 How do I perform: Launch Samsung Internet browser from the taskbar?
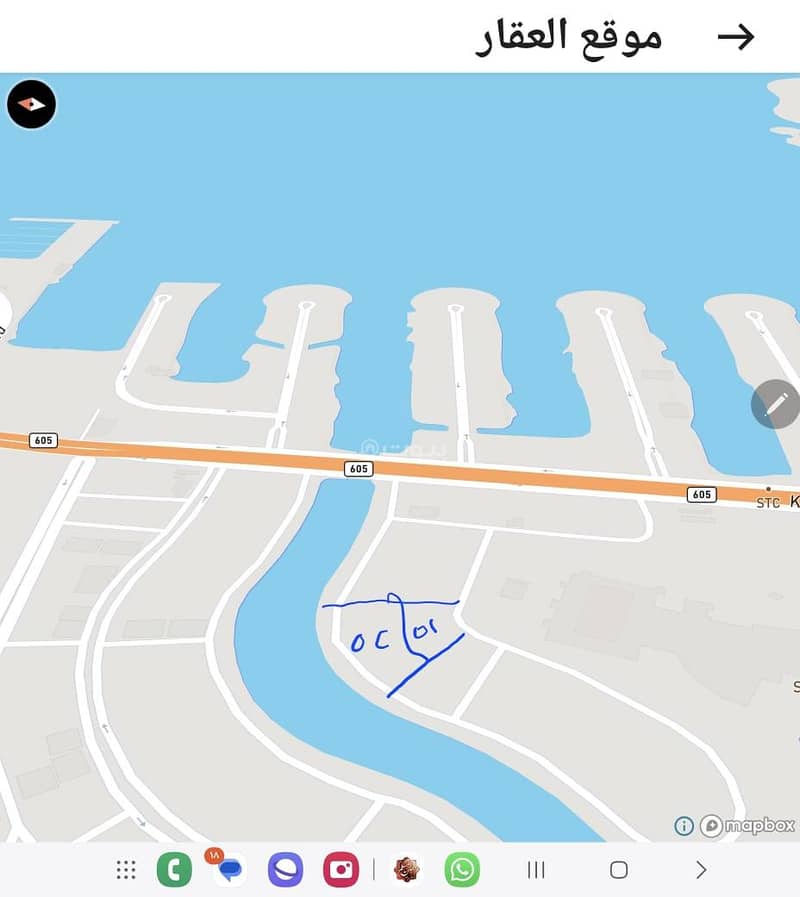pyautogui.click(x=285, y=870)
